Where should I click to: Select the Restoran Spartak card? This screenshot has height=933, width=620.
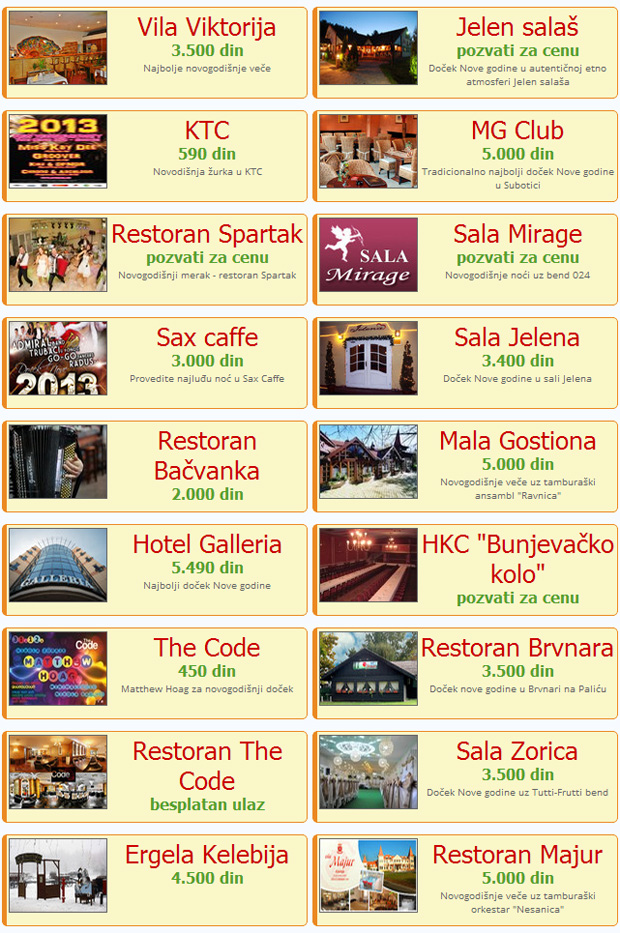tap(206, 235)
